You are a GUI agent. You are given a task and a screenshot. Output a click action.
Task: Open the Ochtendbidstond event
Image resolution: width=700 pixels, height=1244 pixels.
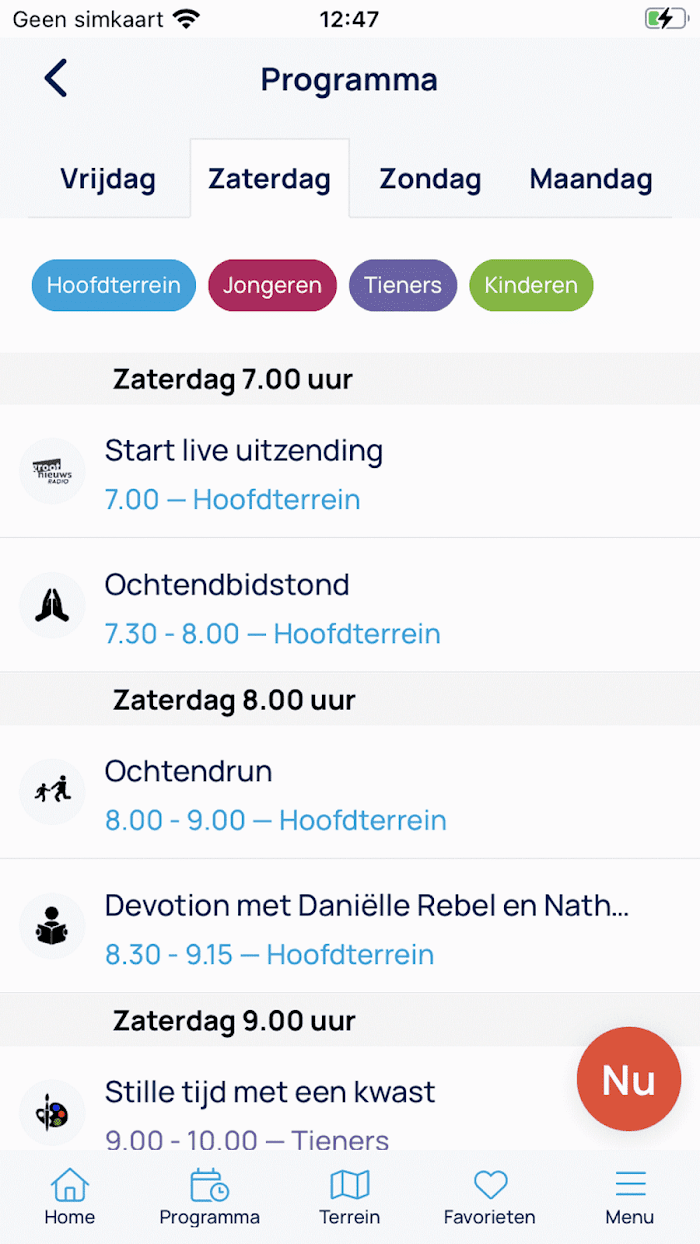[x=350, y=605]
